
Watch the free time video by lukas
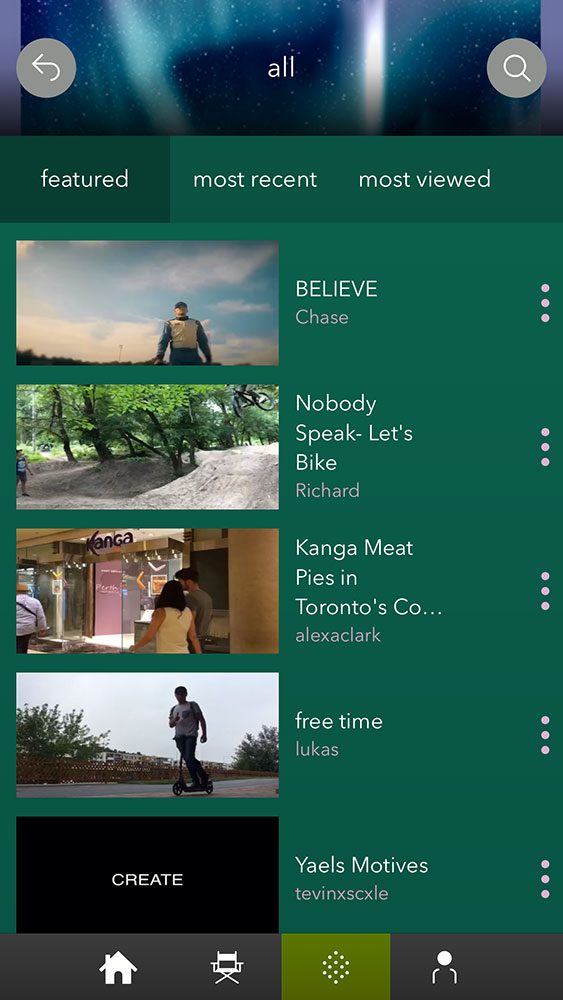tap(147, 735)
